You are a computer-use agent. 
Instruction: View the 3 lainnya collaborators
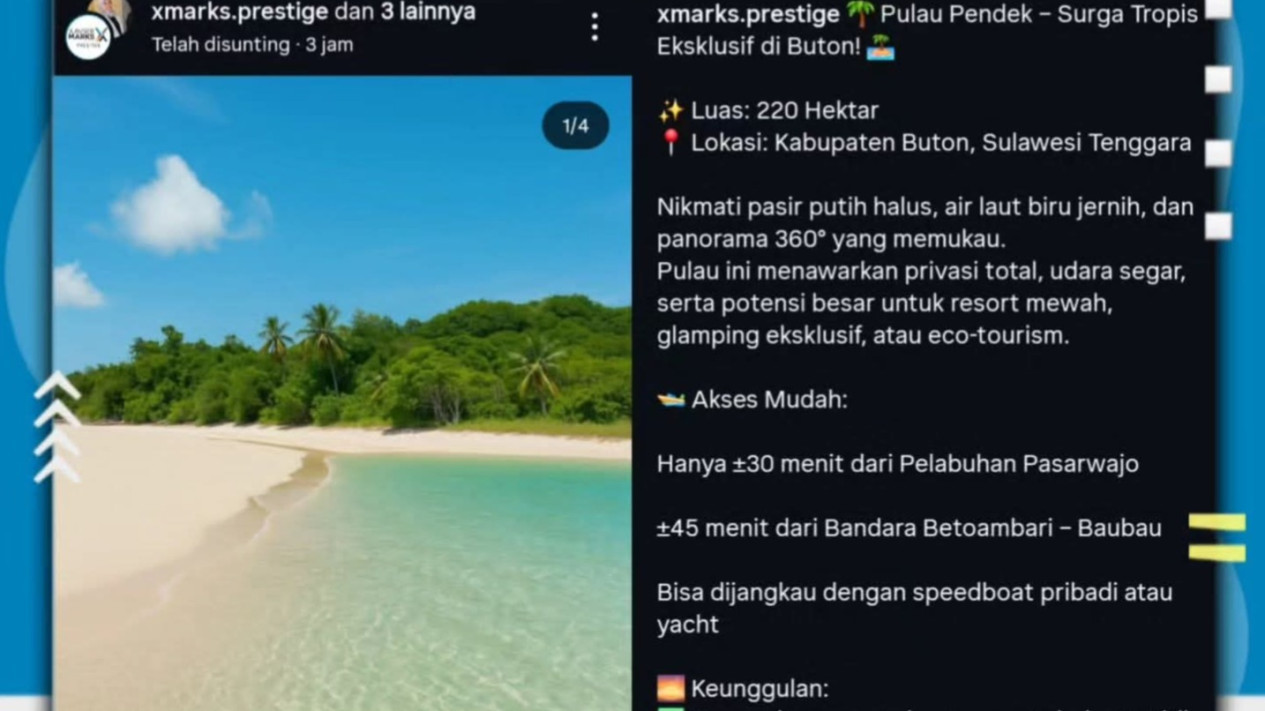[427, 13]
